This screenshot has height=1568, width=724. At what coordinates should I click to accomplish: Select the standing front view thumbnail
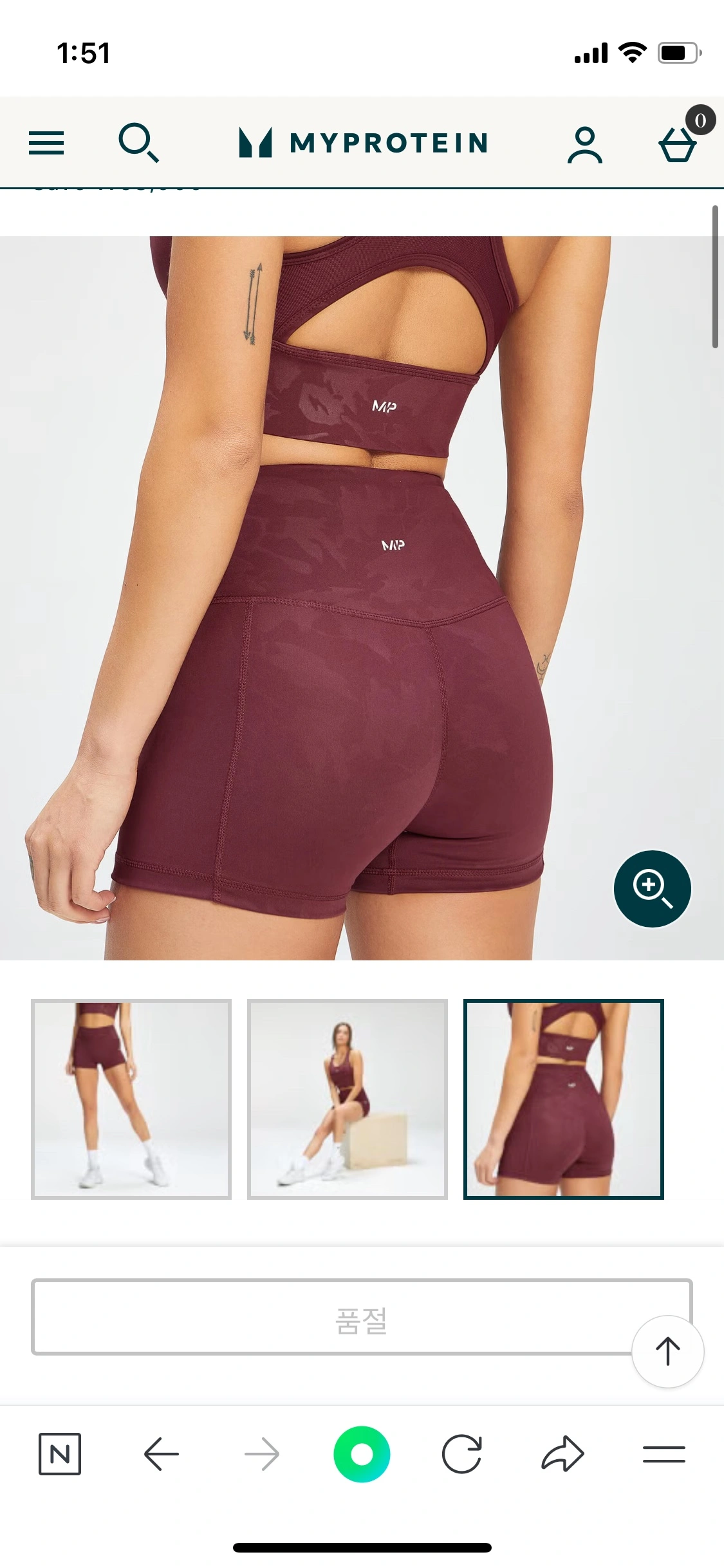(x=131, y=1099)
